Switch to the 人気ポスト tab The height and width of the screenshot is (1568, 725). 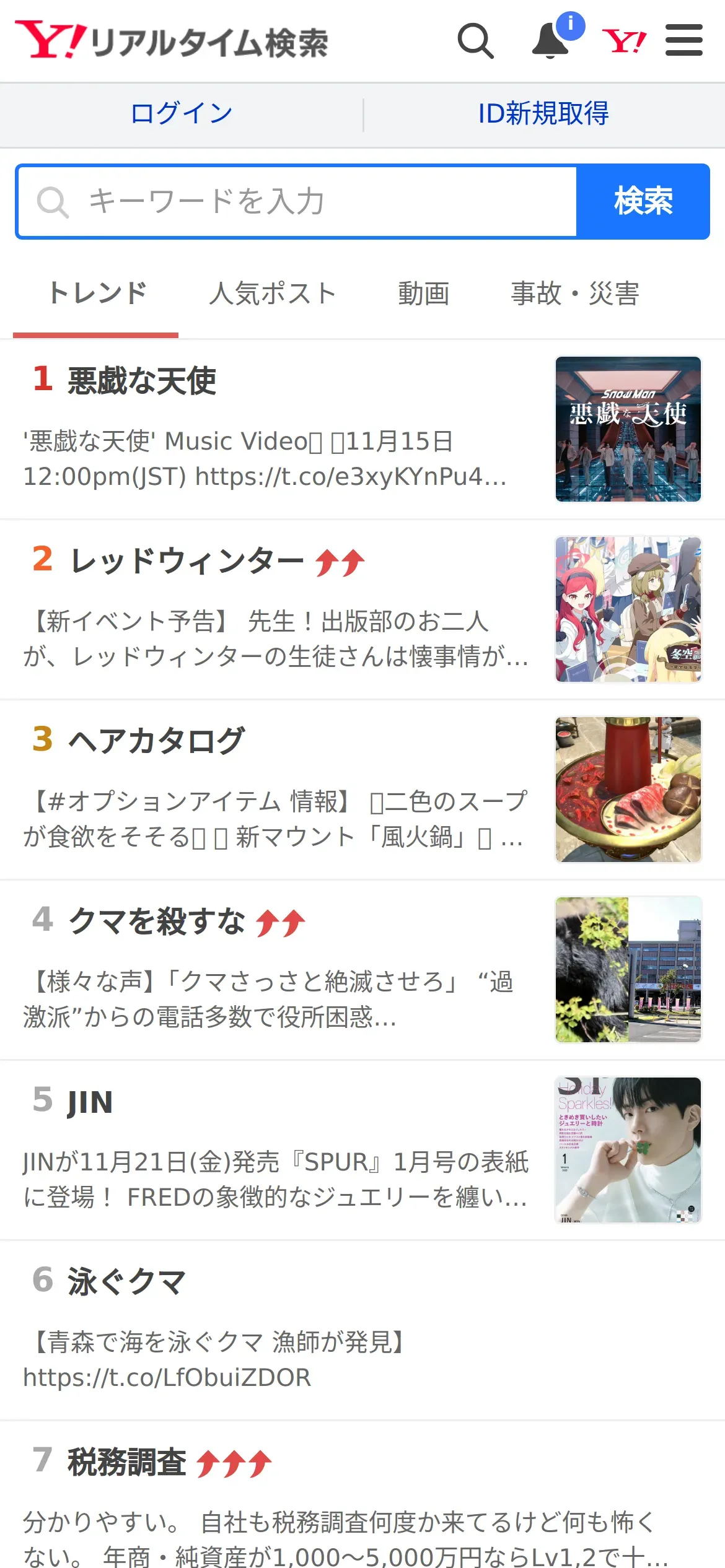tap(273, 294)
